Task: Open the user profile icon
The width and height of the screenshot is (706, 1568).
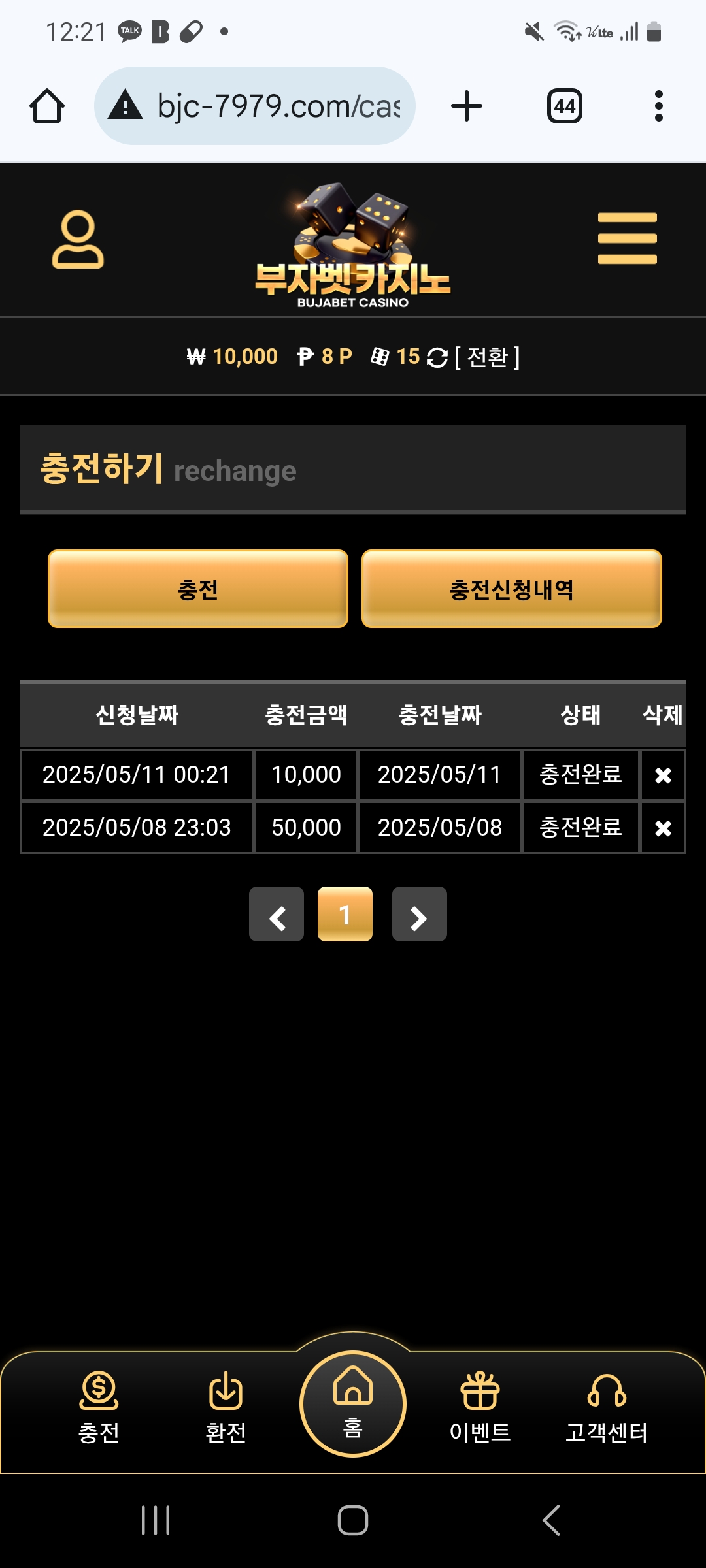Action: pyautogui.click(x=78, y=239)
